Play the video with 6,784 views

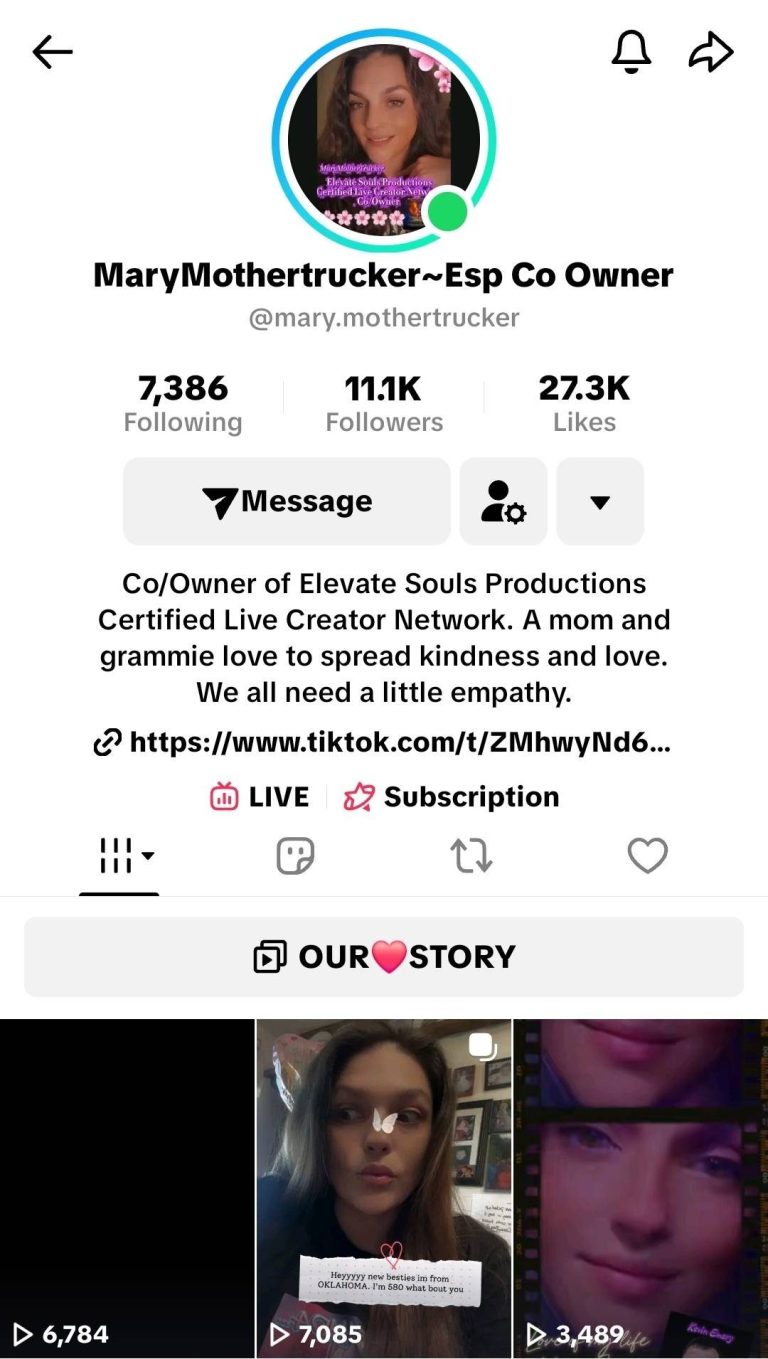pyautogui.click(x=127, y=1188)
